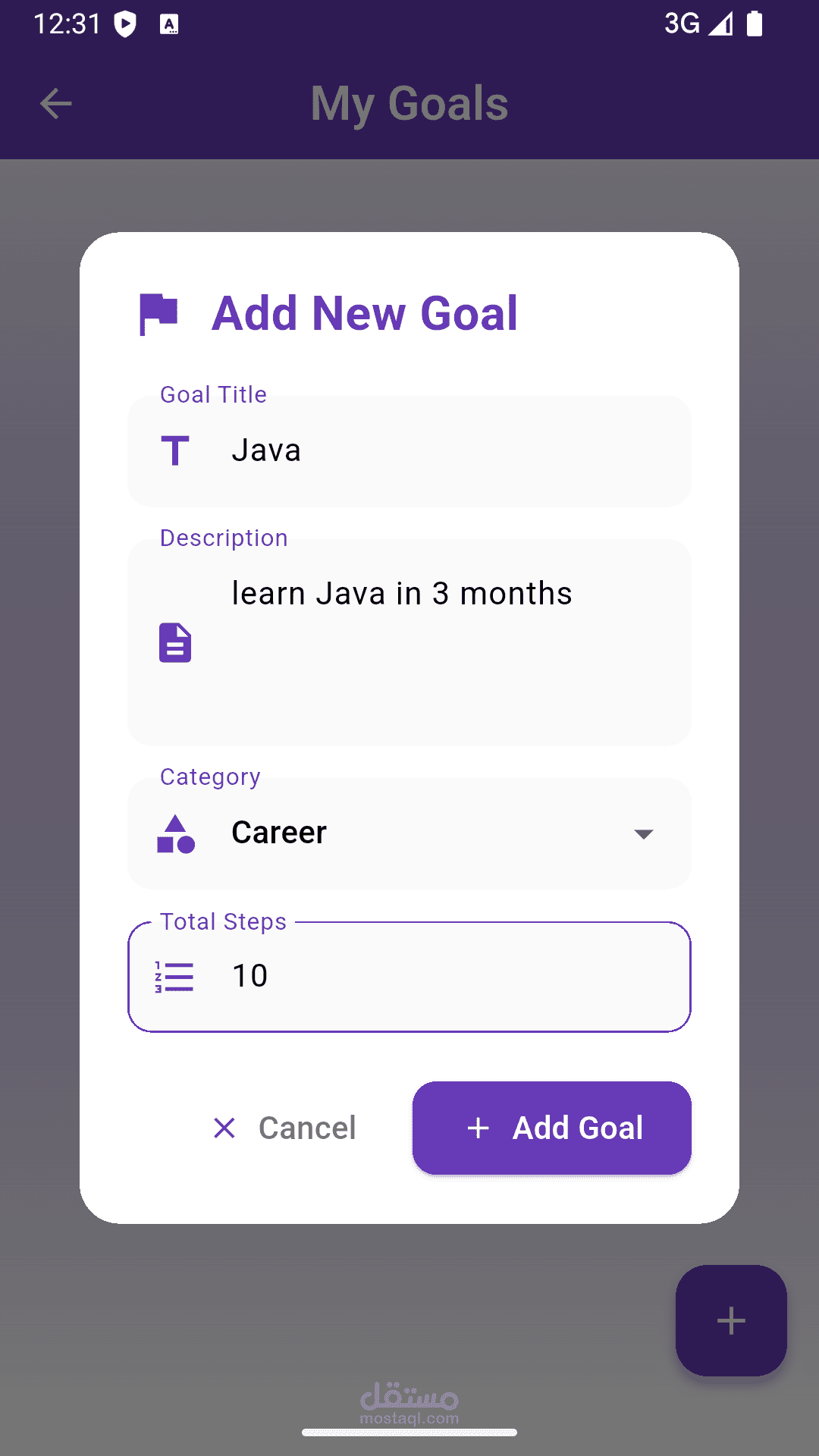Go back using the top-left arrow
The image size is (819, 1456).
[56, 104]
